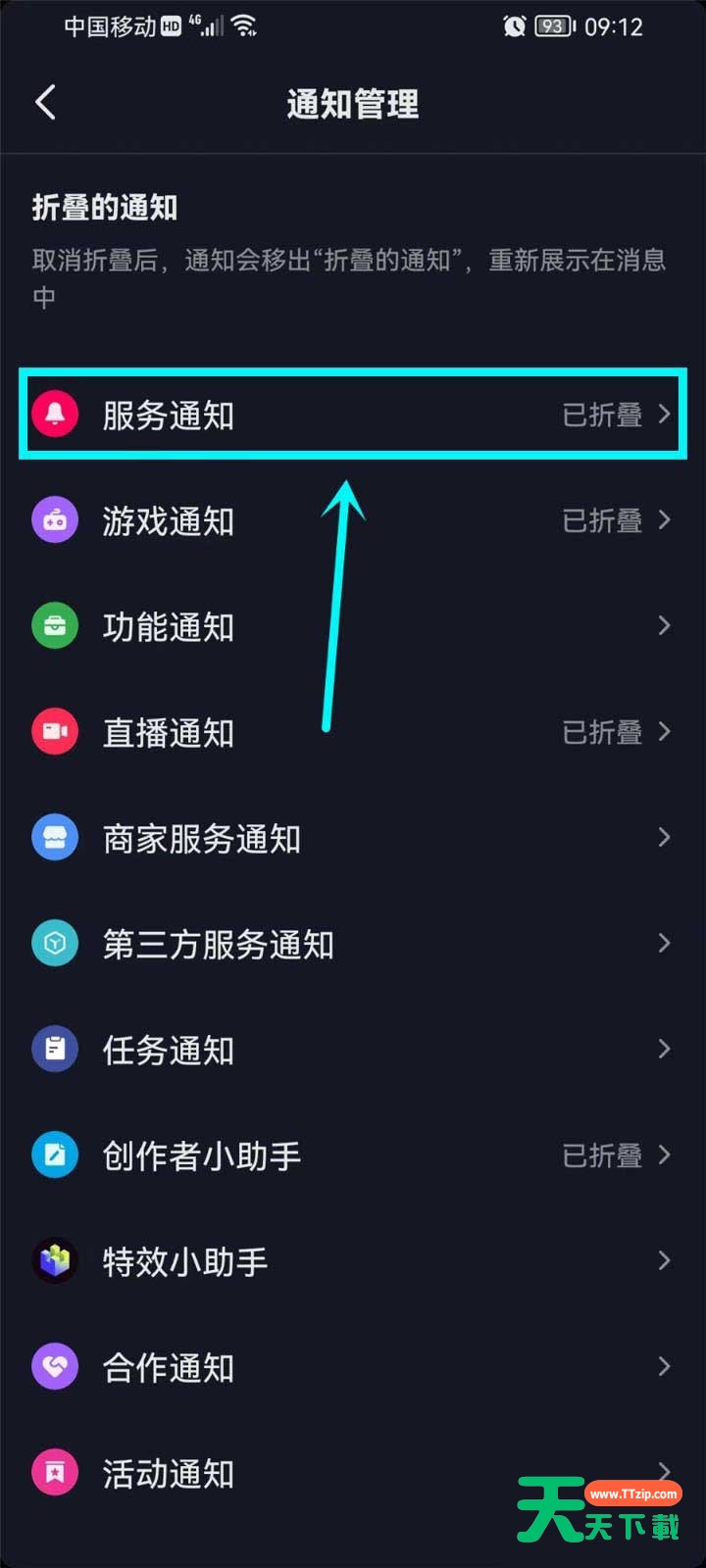
Task: View 任务通知 notification options
Action: point(353,1050)
